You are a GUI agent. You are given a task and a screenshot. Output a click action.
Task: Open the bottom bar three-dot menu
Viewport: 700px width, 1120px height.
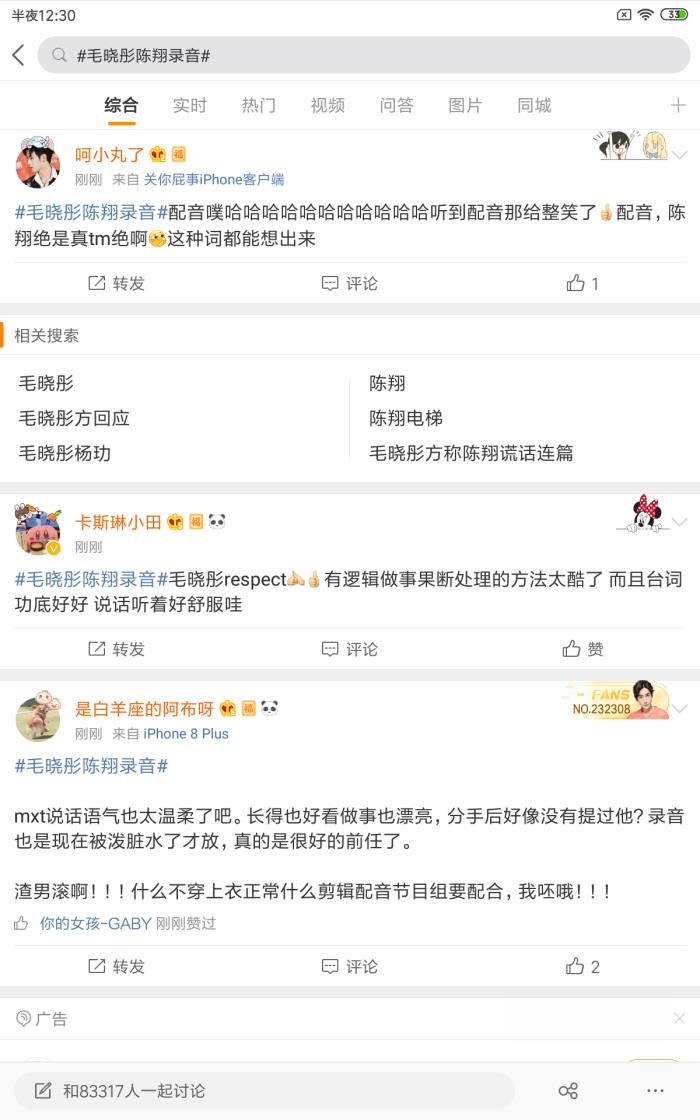pos(655,1090)
